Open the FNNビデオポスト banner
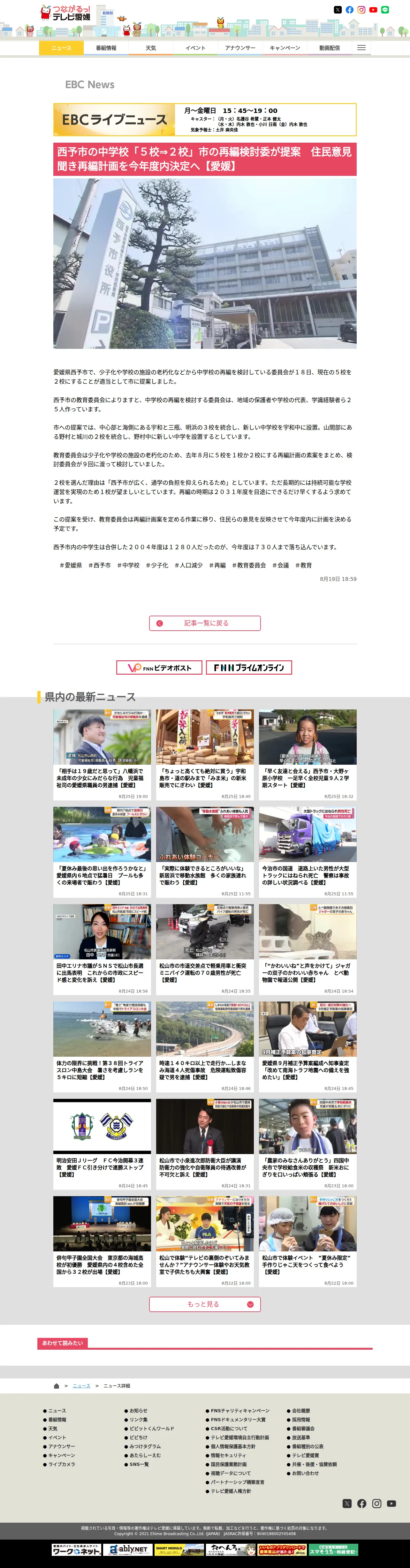Image resolution: width=410 pixels, height=1568 pixels. 160,667
